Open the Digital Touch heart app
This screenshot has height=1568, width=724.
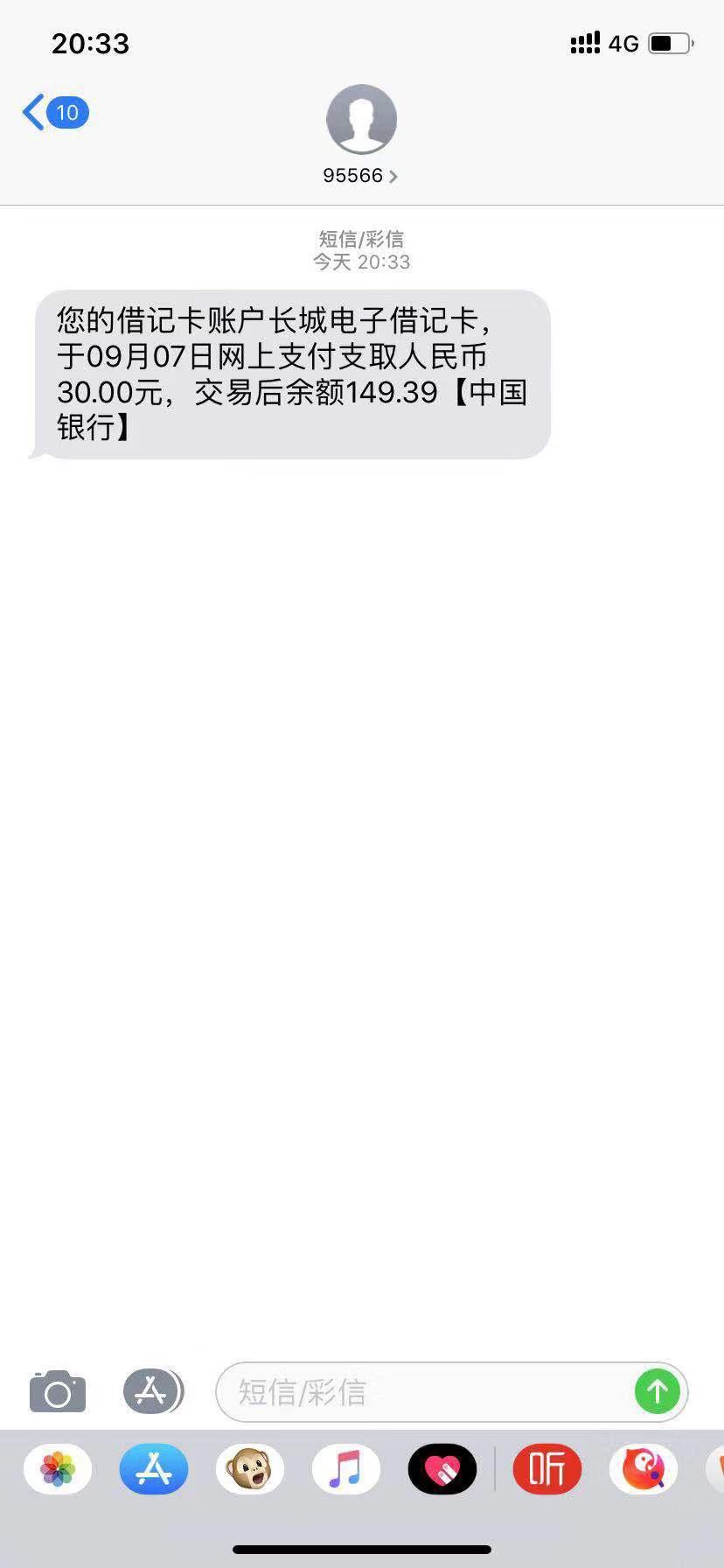pyautogui.click(x=442, y=1468)
